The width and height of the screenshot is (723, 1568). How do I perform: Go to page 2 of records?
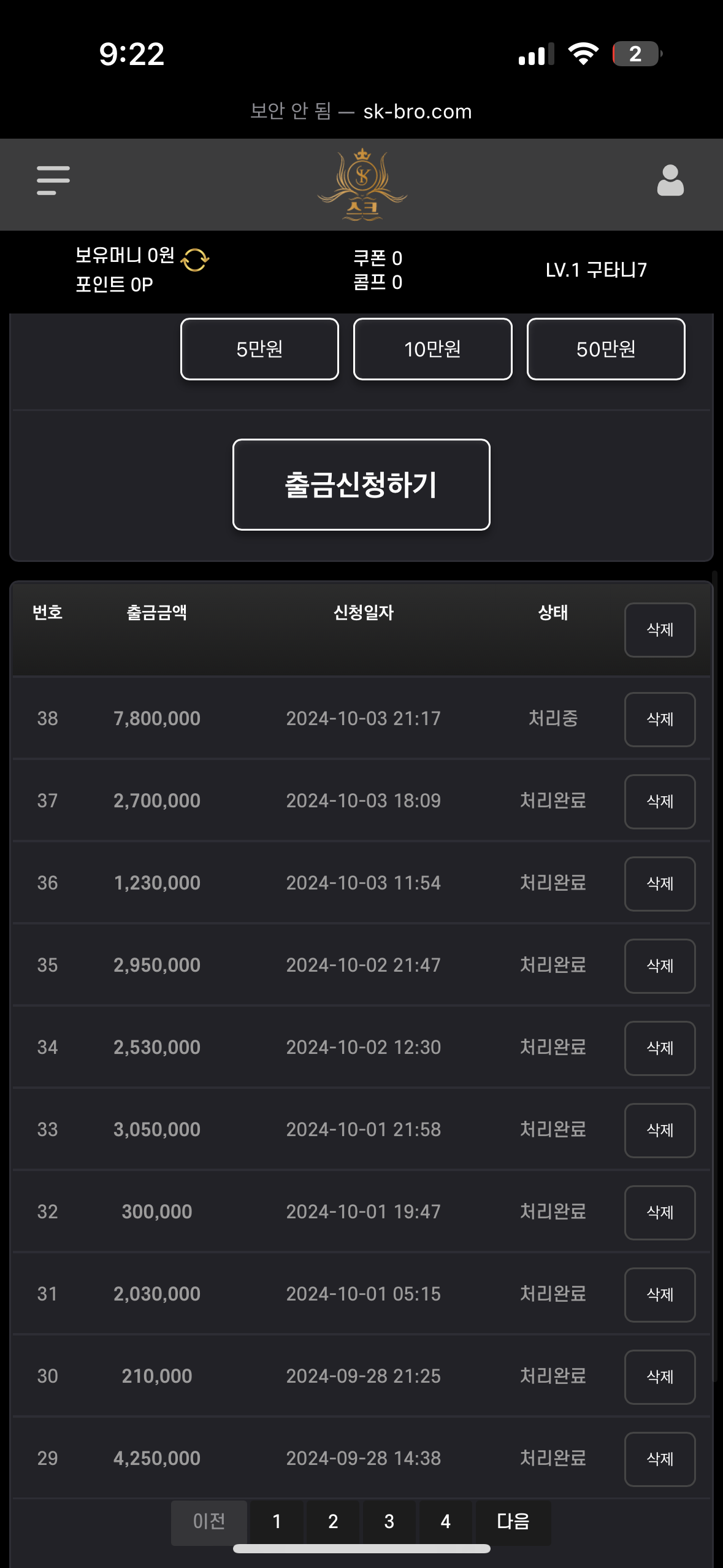pyautogui.click(x=333, y=1522)
